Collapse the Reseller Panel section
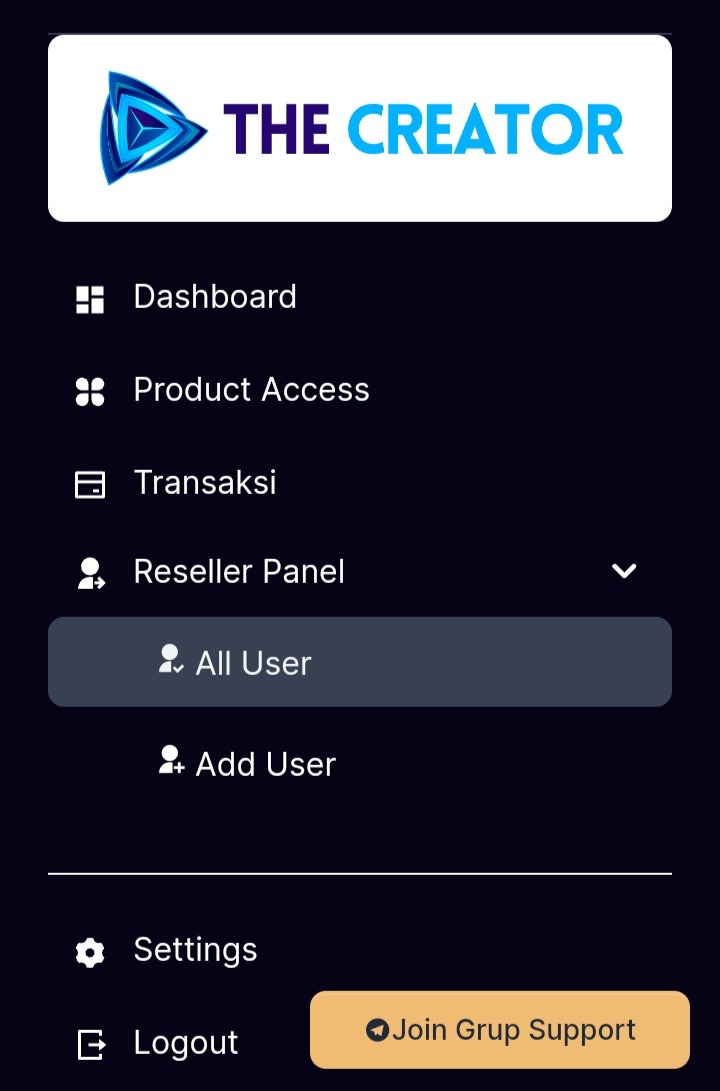Image resolution: width=720 pixels, height=1091 pixels. (x=623, y=571)
